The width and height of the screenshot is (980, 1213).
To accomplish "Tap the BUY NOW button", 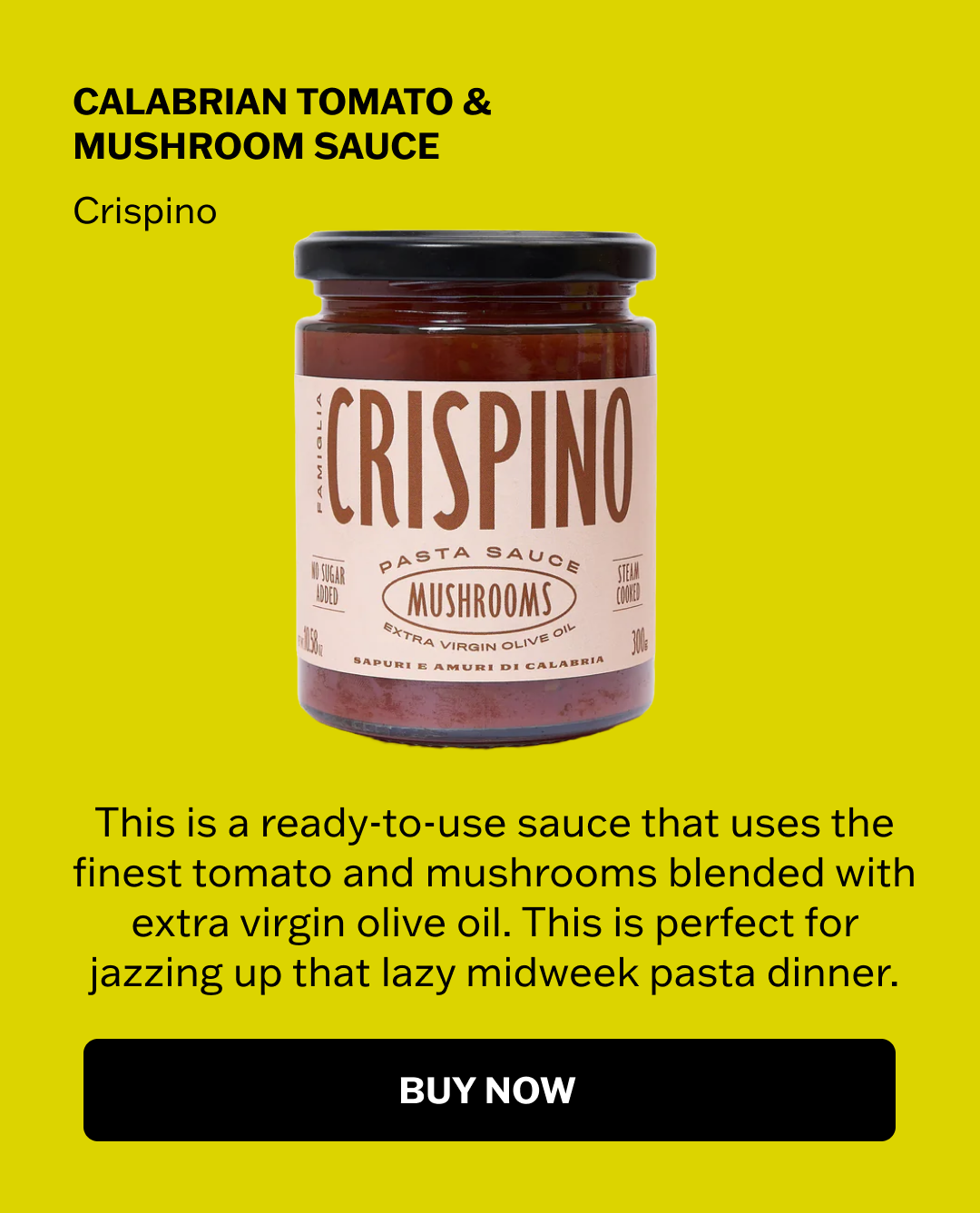I will 489,1090.
